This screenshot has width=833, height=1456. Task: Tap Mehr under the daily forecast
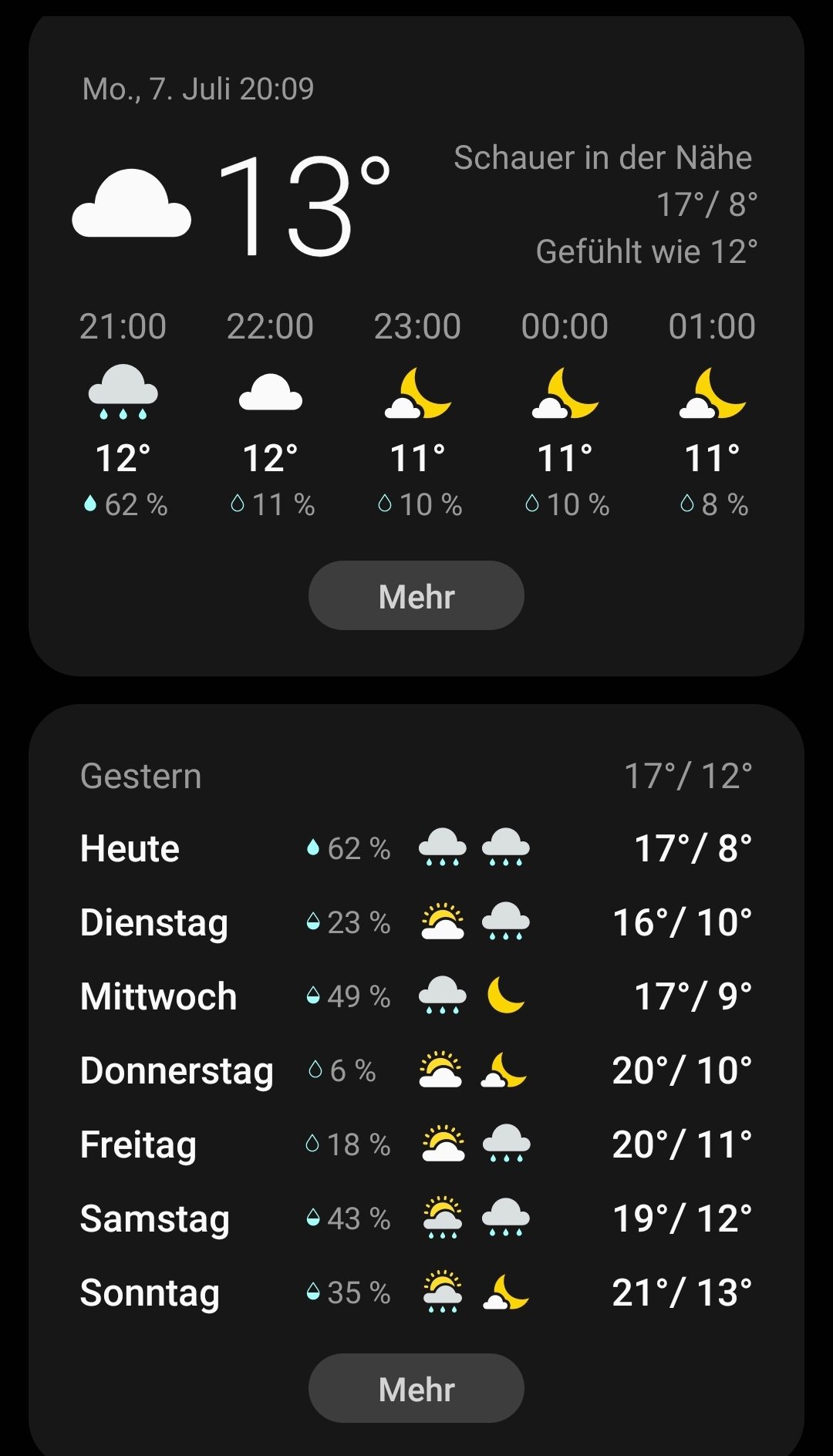click(x=416, y=1388)
